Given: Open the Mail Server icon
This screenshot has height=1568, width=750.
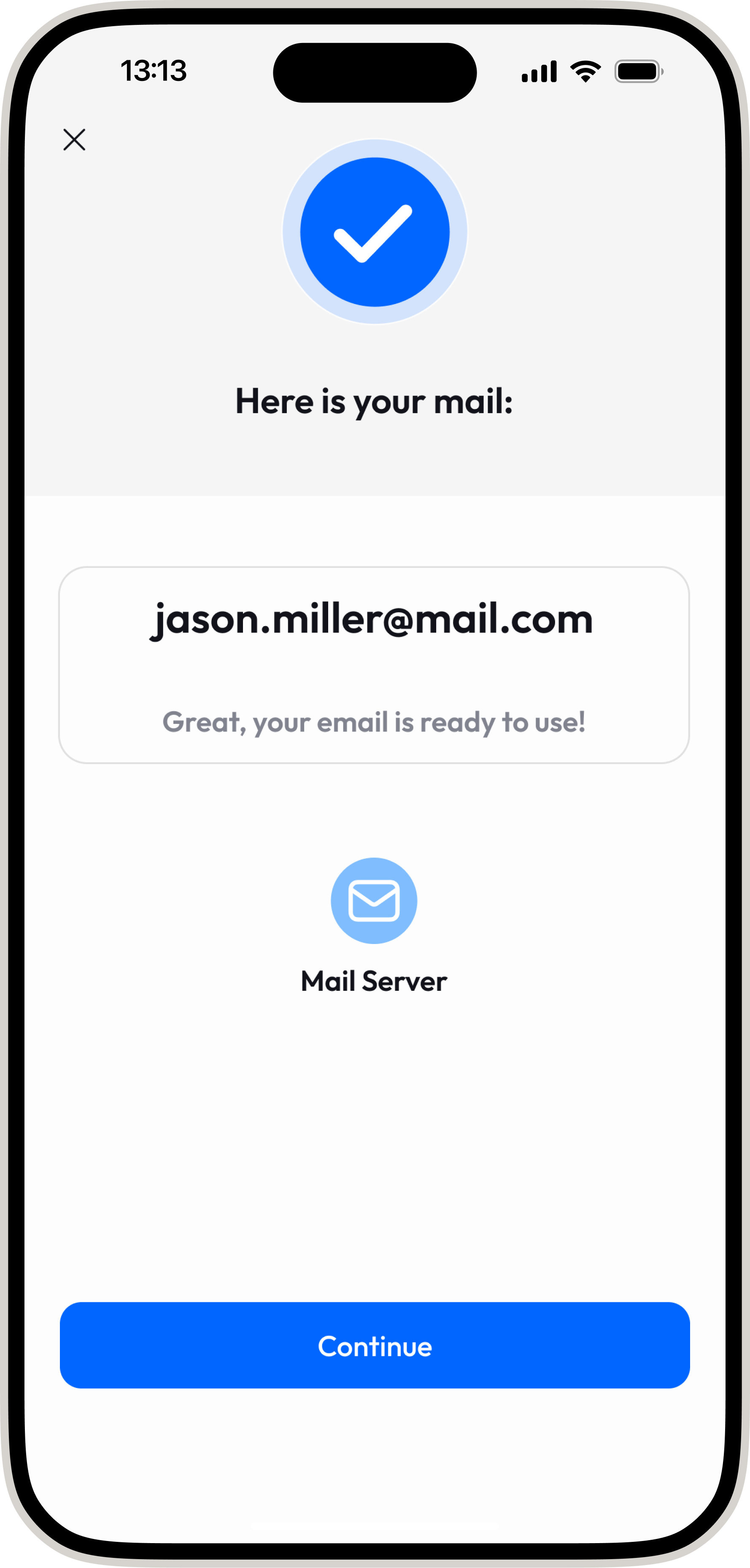Looking at the screenshot, I should [x=374, y=900].
